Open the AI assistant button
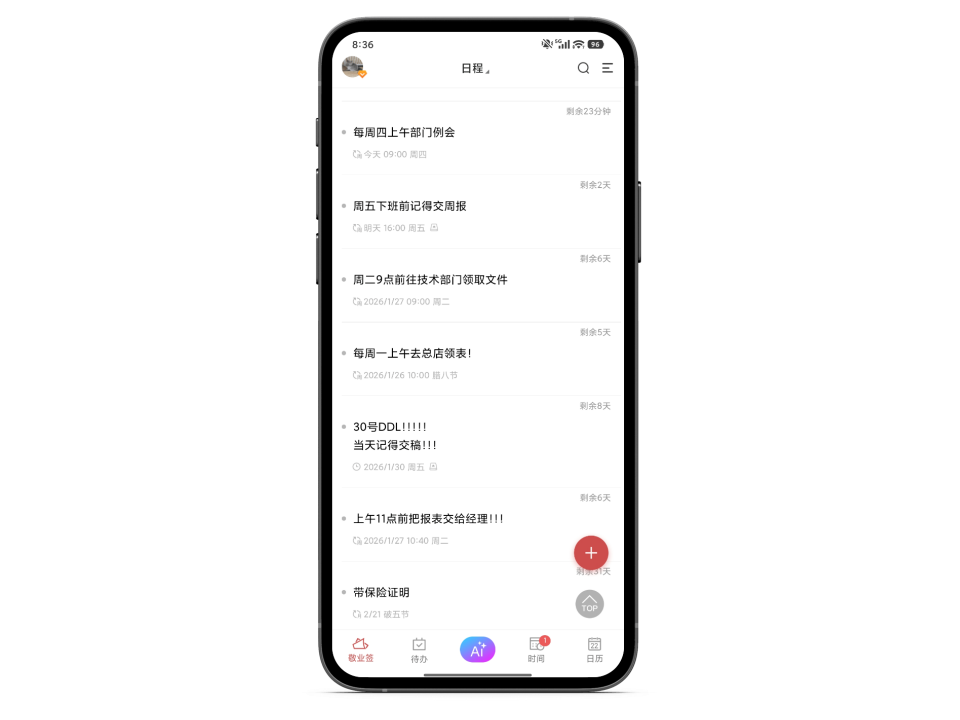This screenshot has width=960, height=720. click(x=477, y=650)
